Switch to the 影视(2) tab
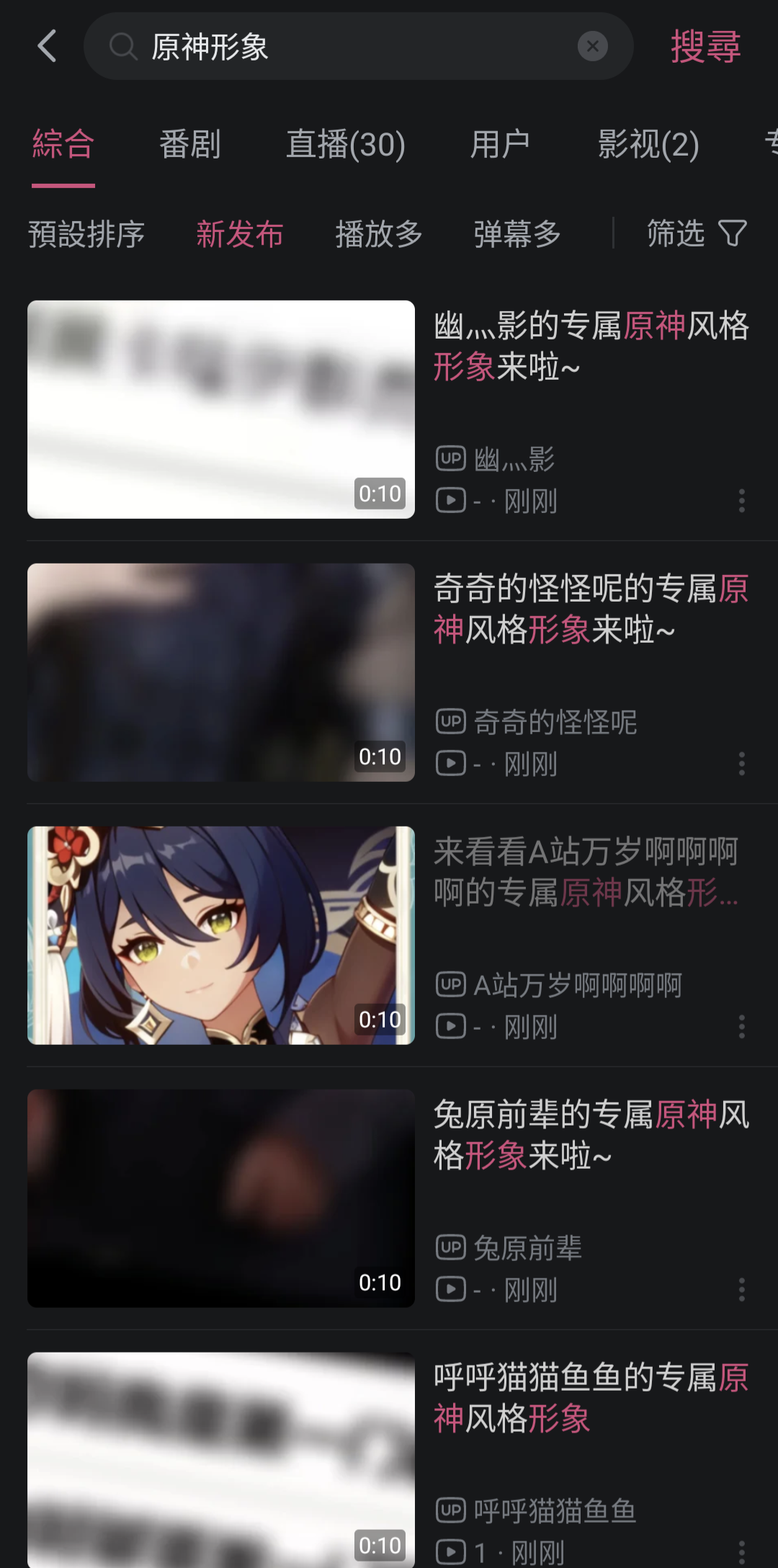 click(648, 145)
